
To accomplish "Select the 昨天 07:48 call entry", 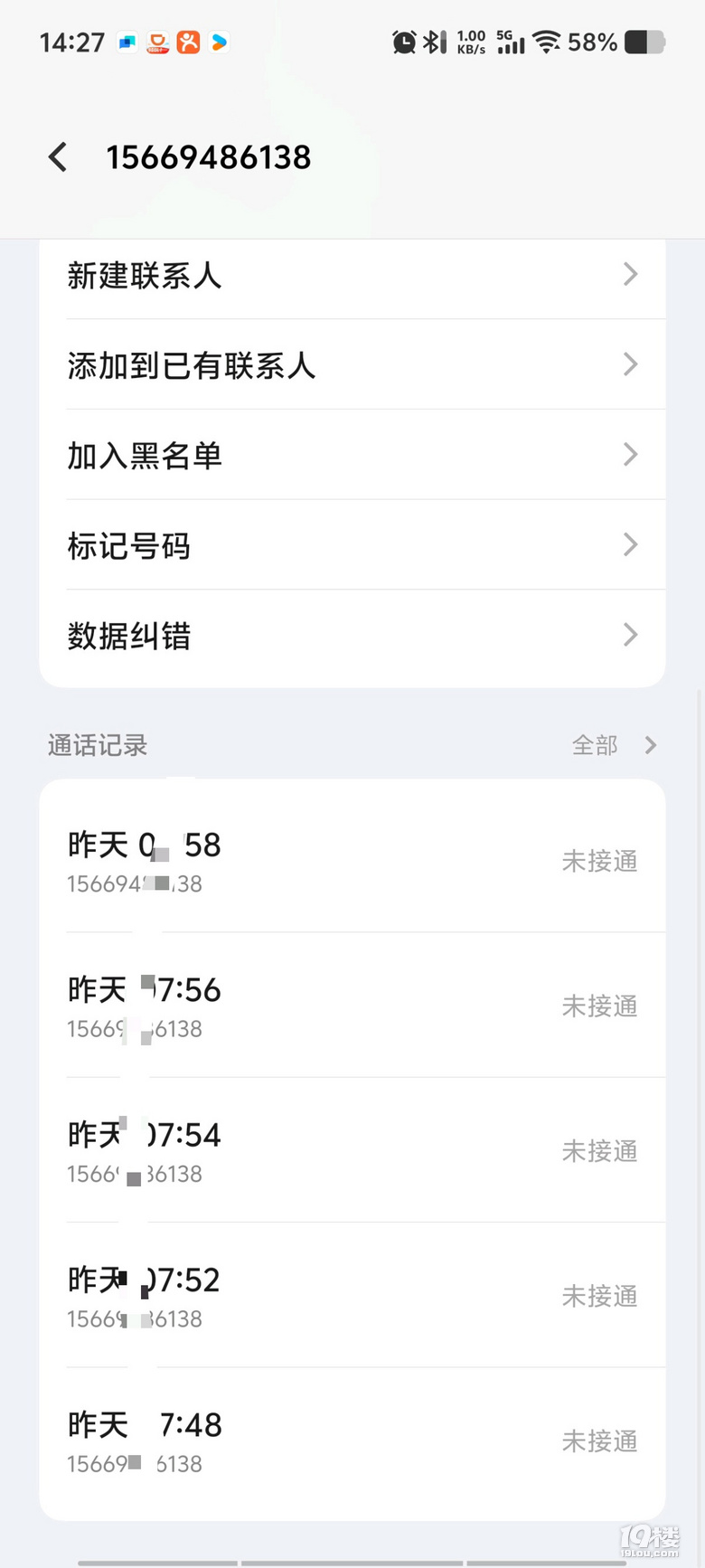I will 352,1440.
